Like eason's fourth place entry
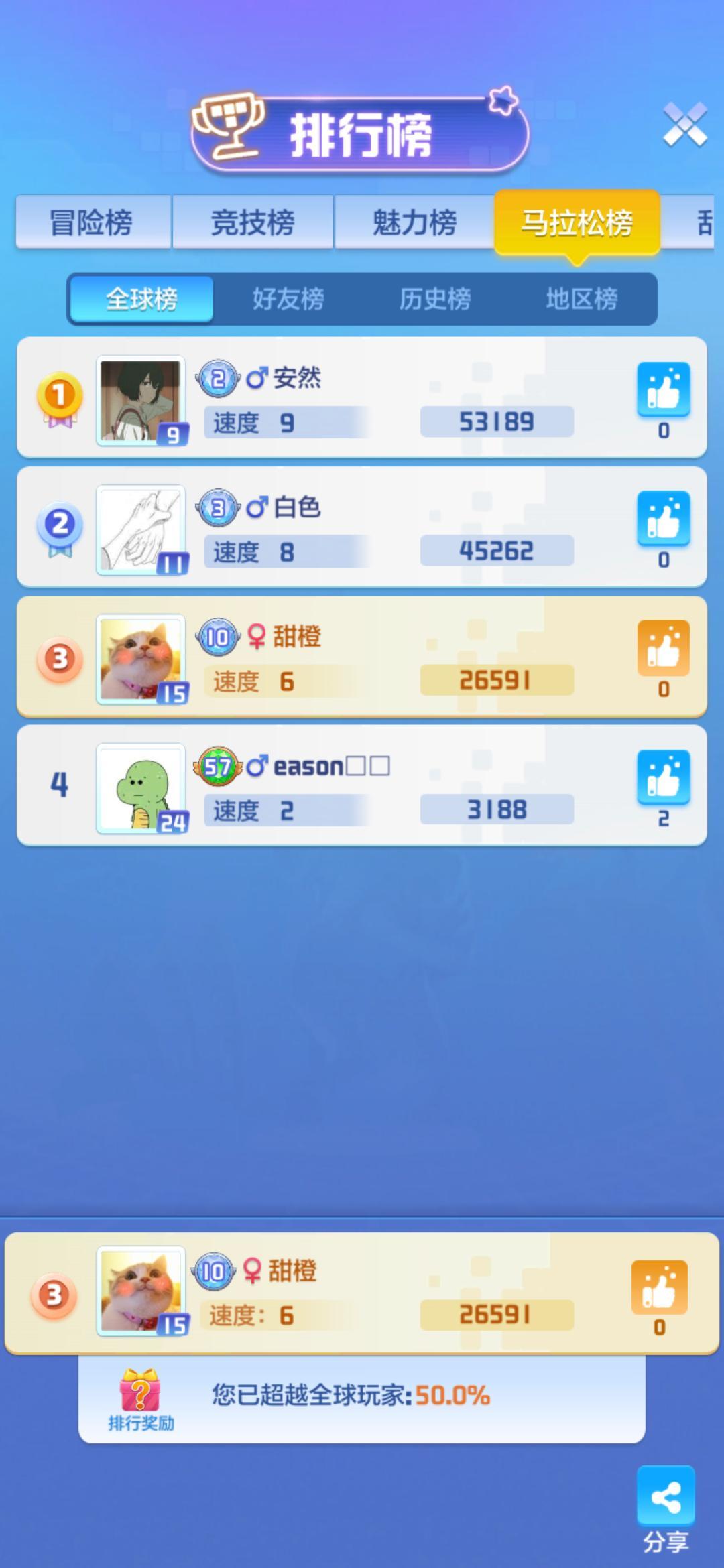724x1568 pixels. click(663, 776)
